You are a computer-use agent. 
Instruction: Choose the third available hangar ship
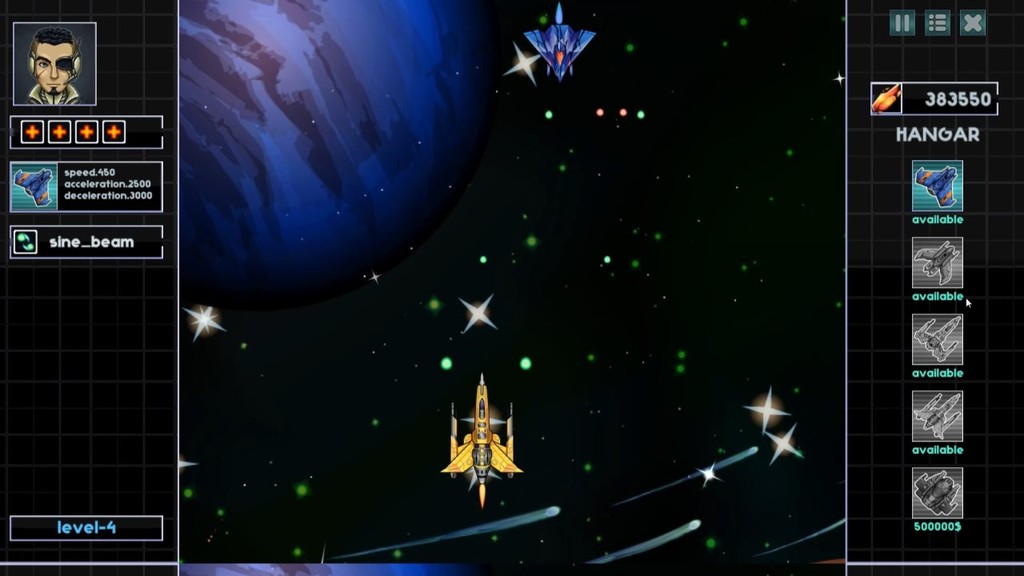[x=937, y=340]
